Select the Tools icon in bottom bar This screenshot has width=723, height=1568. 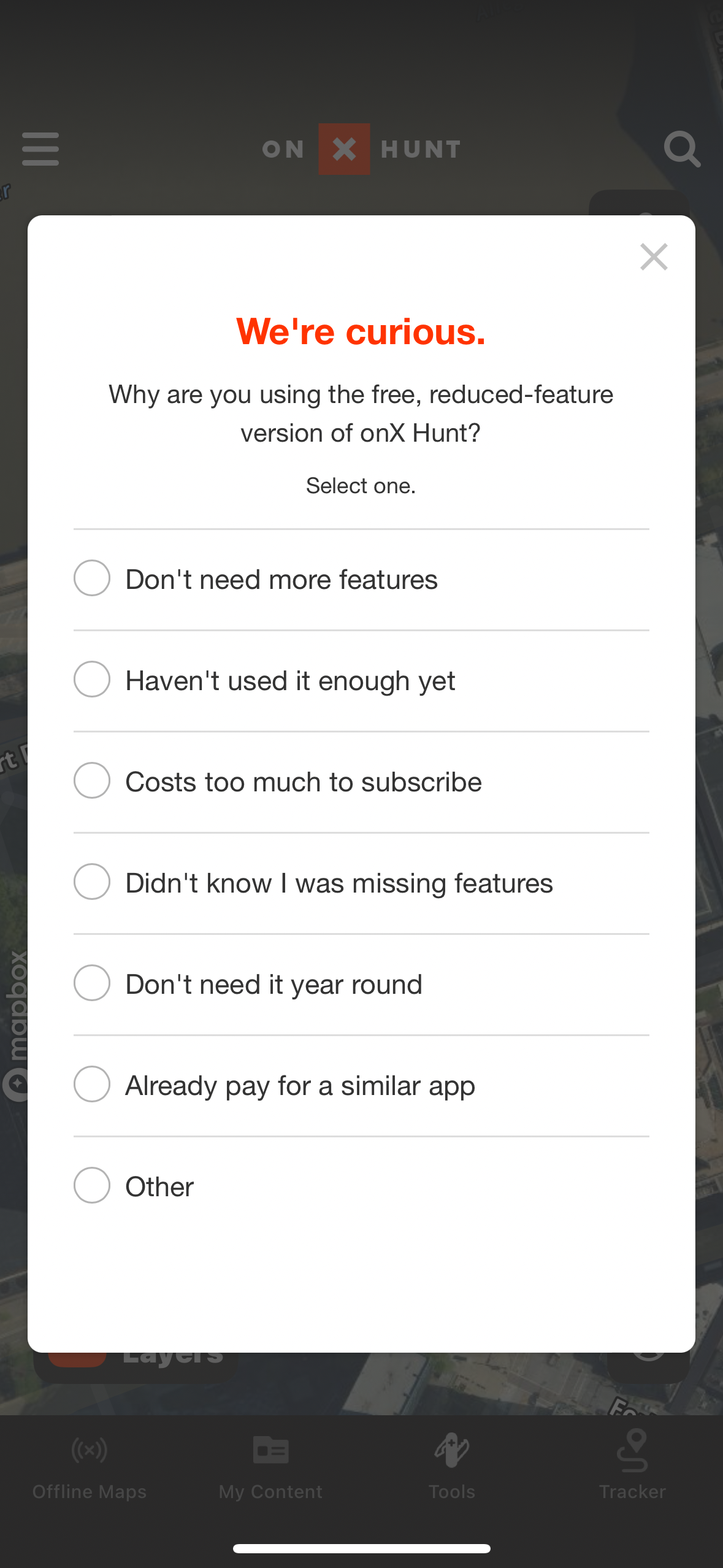coord(451,1451)
